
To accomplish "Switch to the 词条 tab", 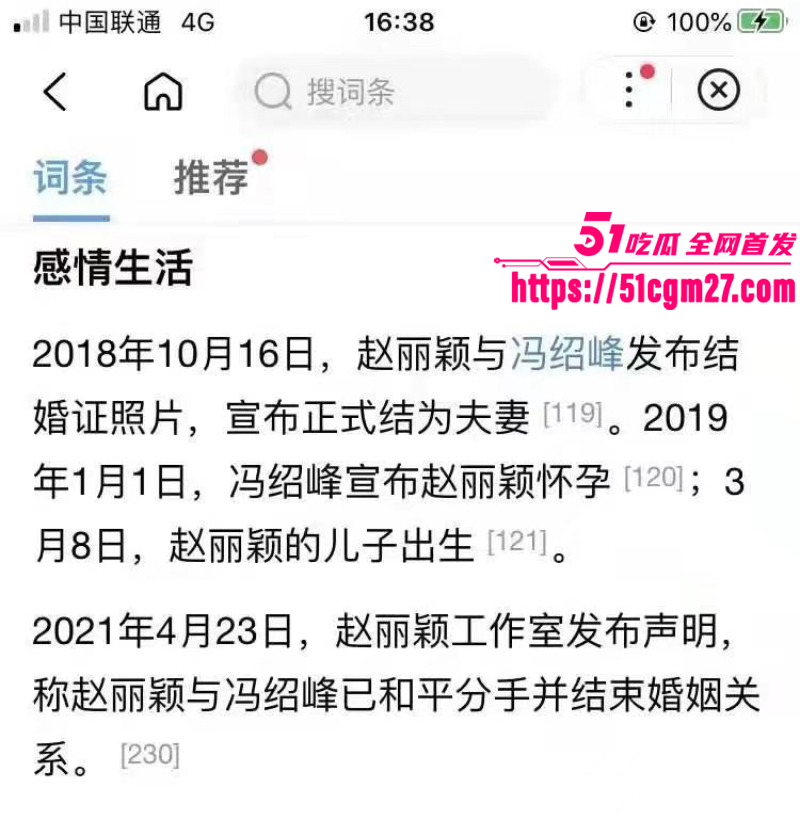I will coord(69,178).
